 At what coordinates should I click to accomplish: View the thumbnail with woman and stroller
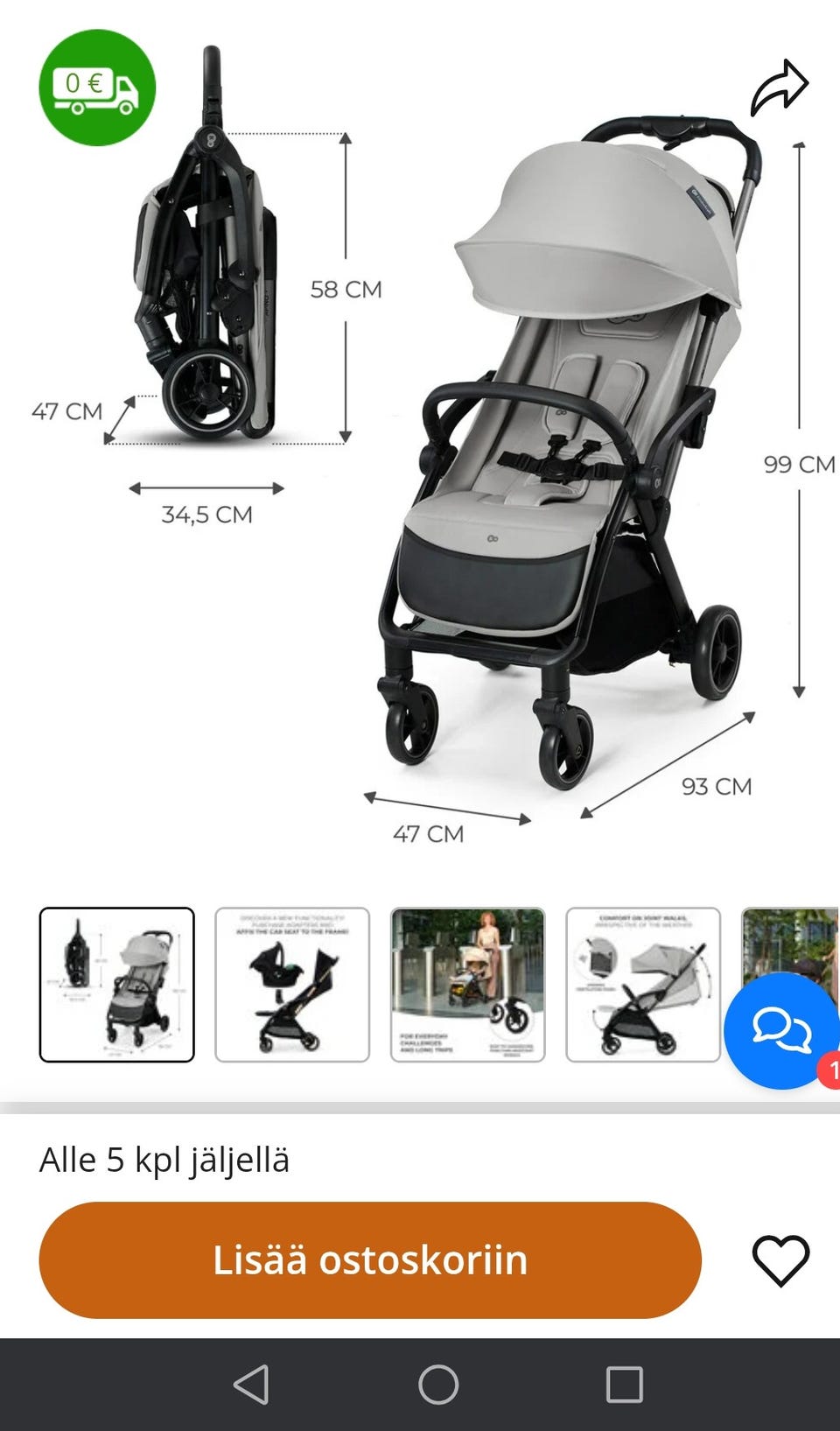[x=467, y=985]
